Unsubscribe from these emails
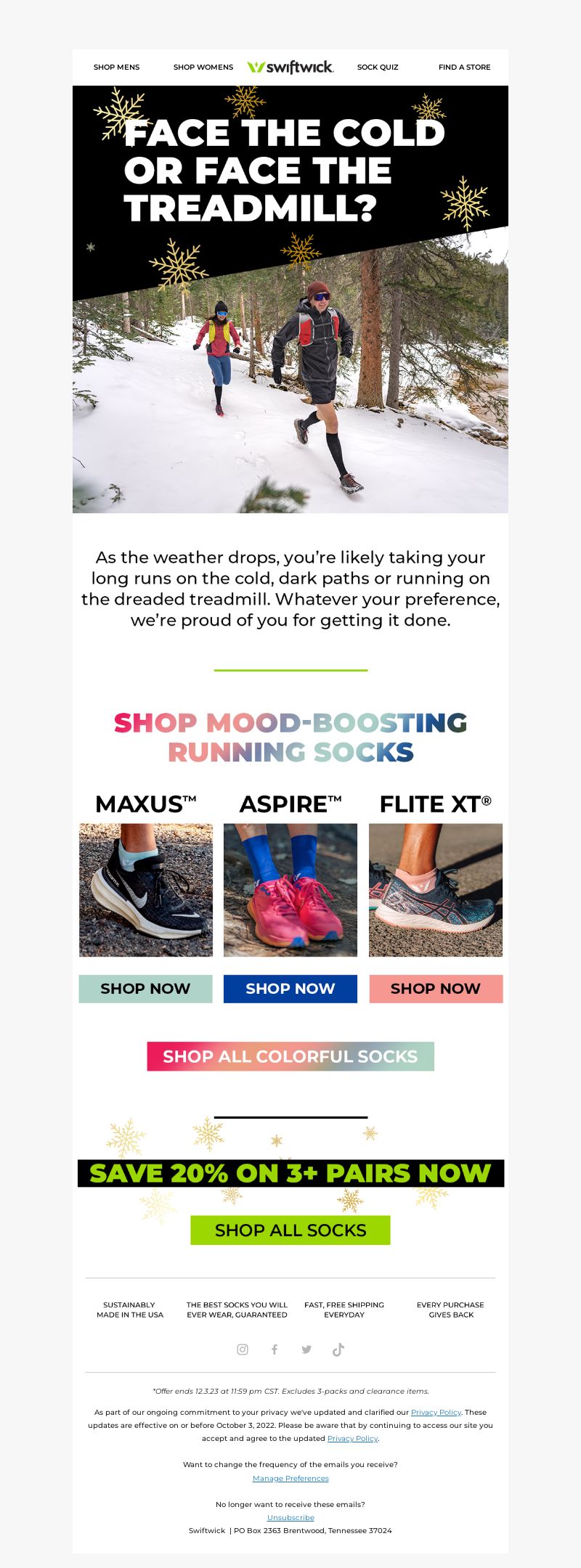 click(x=290, y=1517)
